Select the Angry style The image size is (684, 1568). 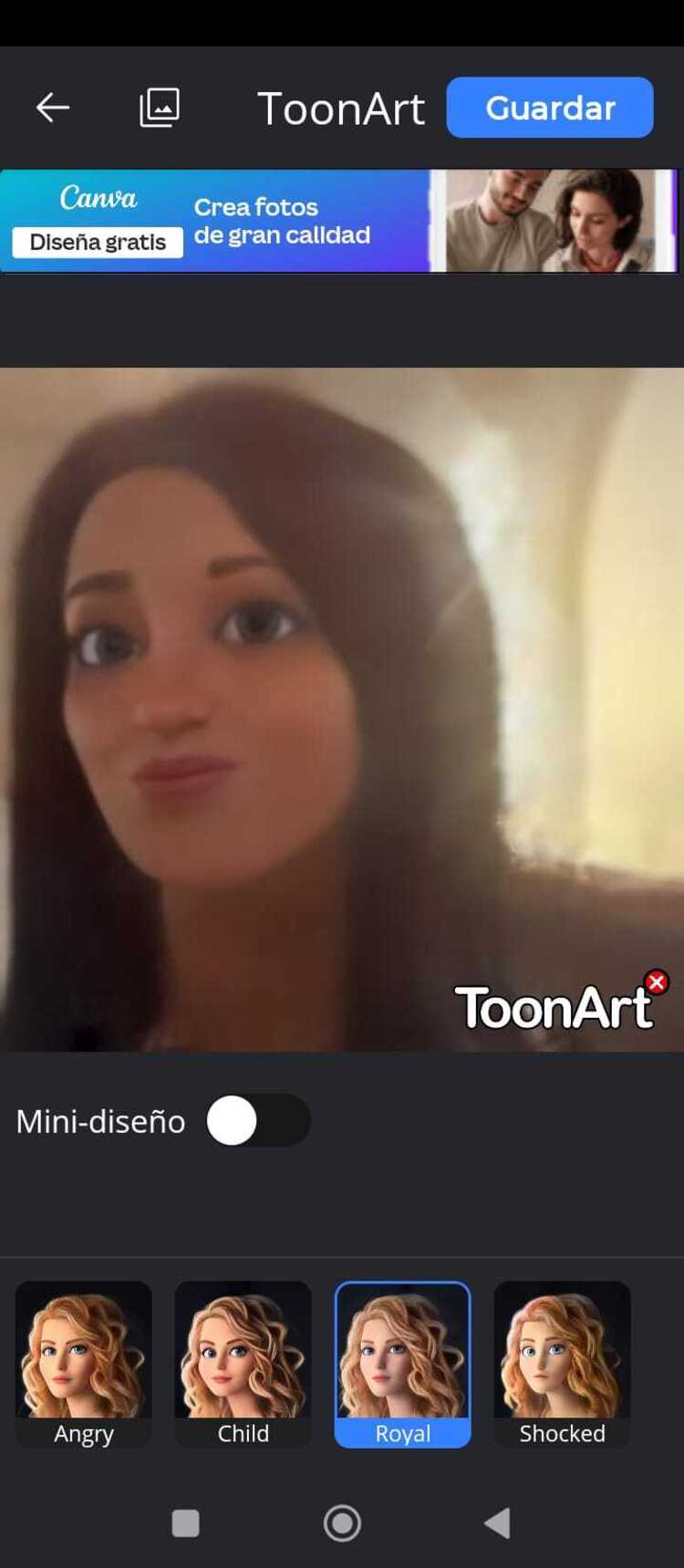click(84, 1364)
